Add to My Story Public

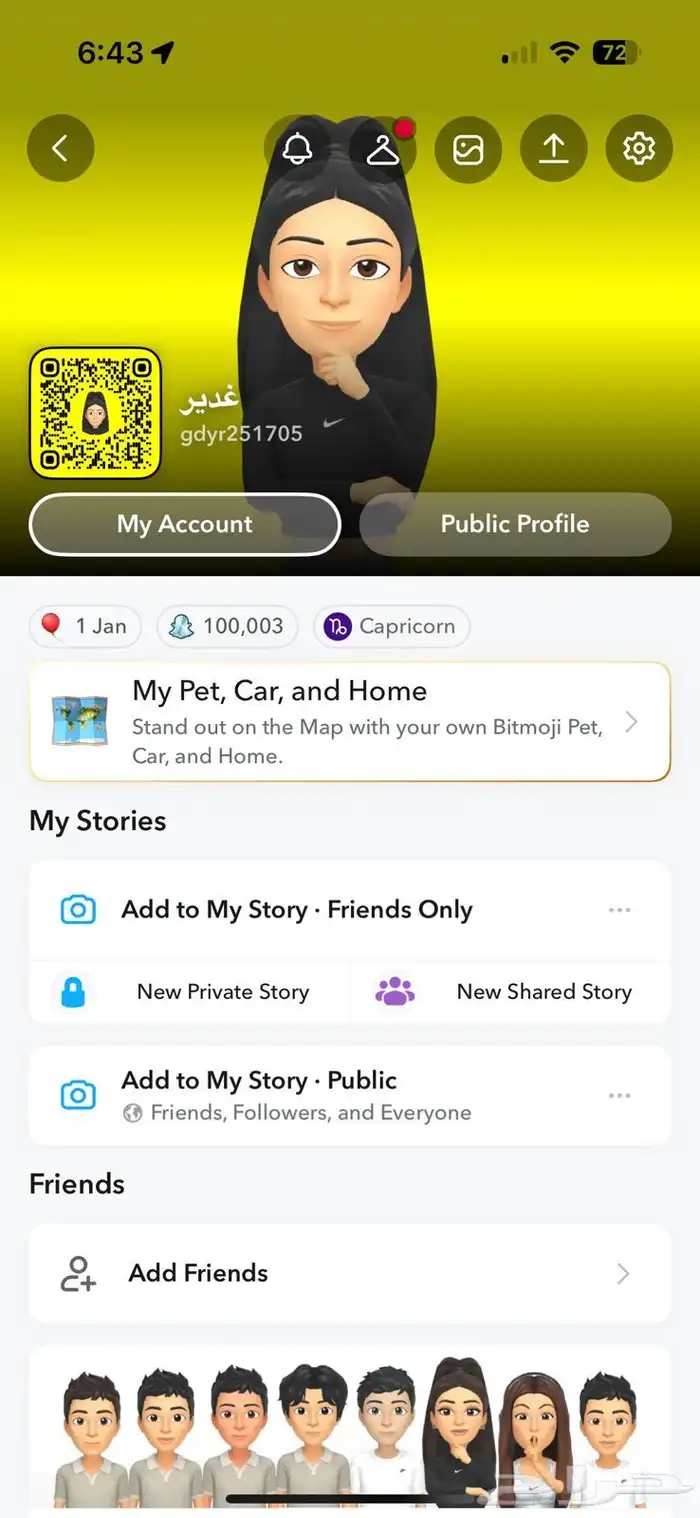click(x=297, y=1095)
